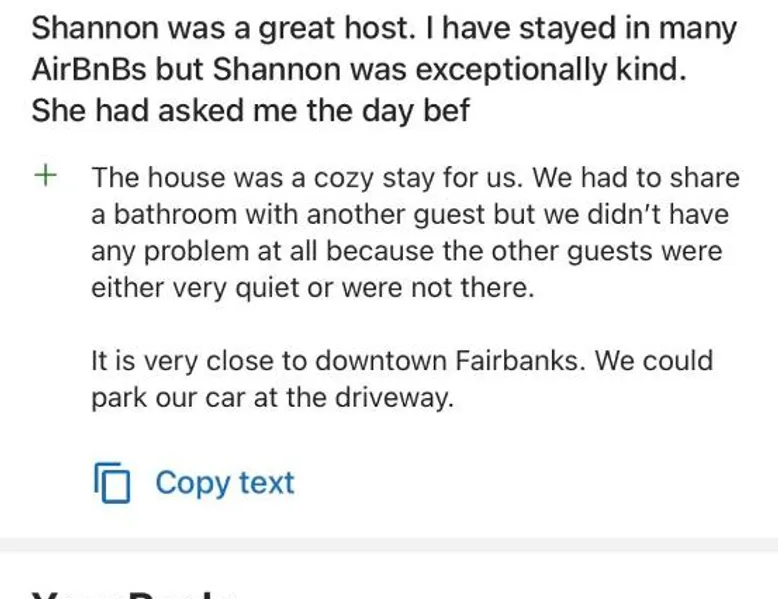The image size is (778, 599).
Task: Toggle the plus expander beside the review
Action: (45, 177)
